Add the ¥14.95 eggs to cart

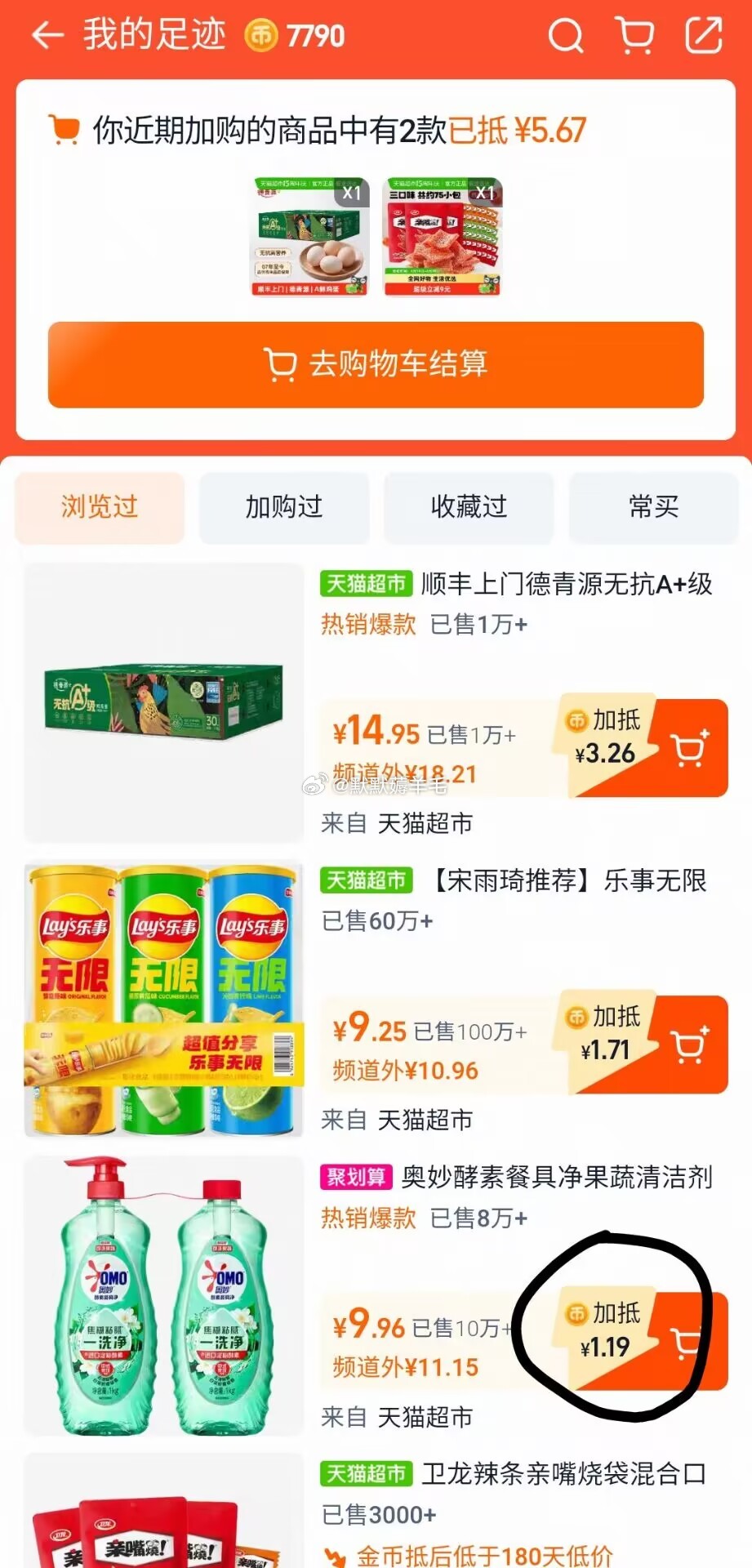tap(690, 748)
